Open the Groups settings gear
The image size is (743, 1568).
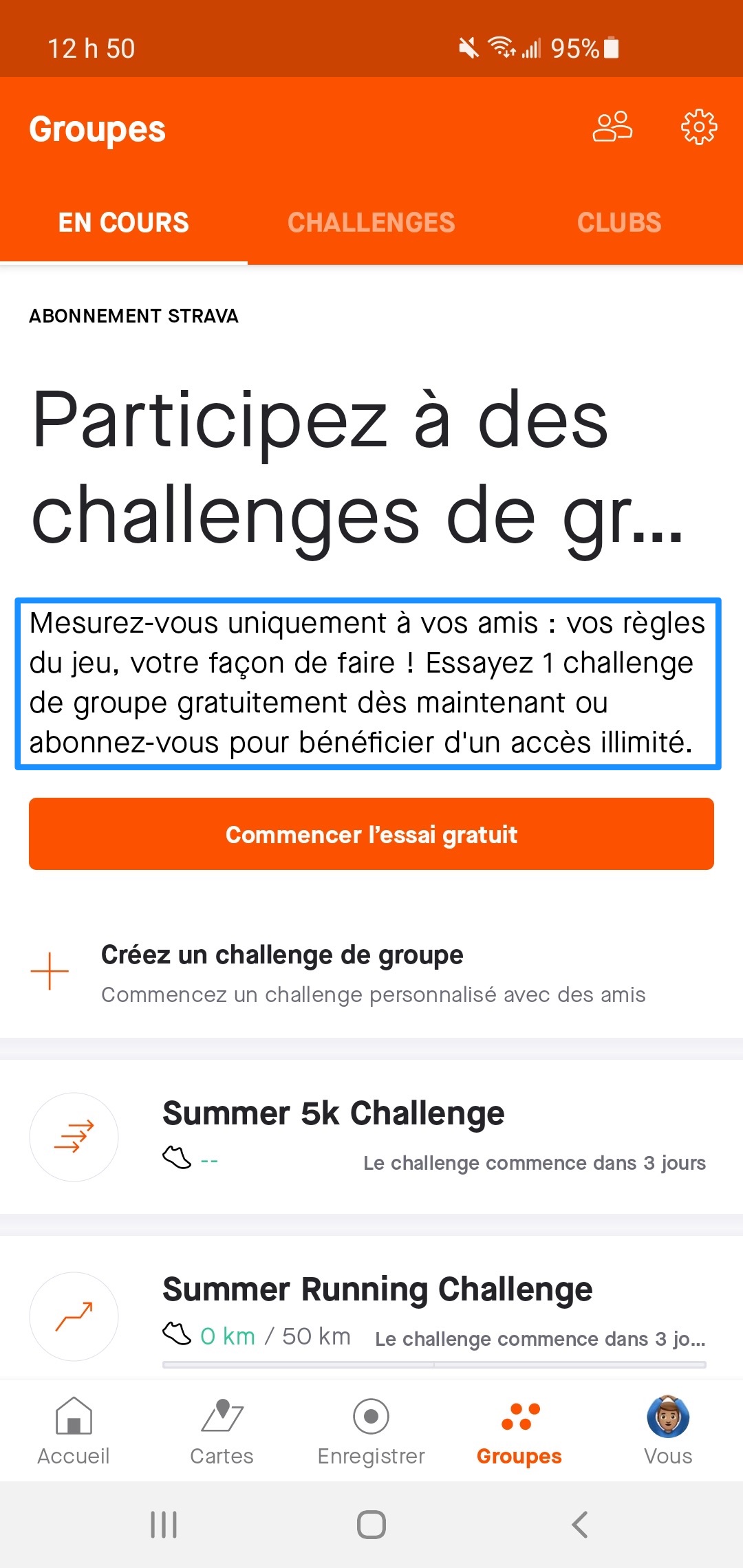point(699,128)
